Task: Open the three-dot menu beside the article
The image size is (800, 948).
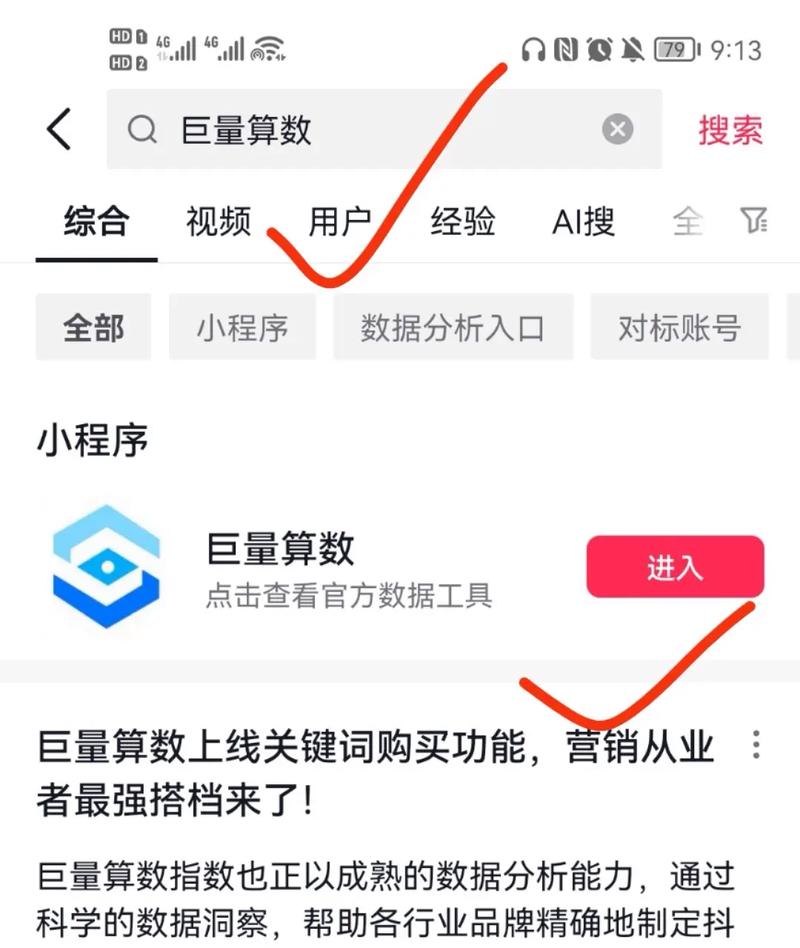Action: 756,745
